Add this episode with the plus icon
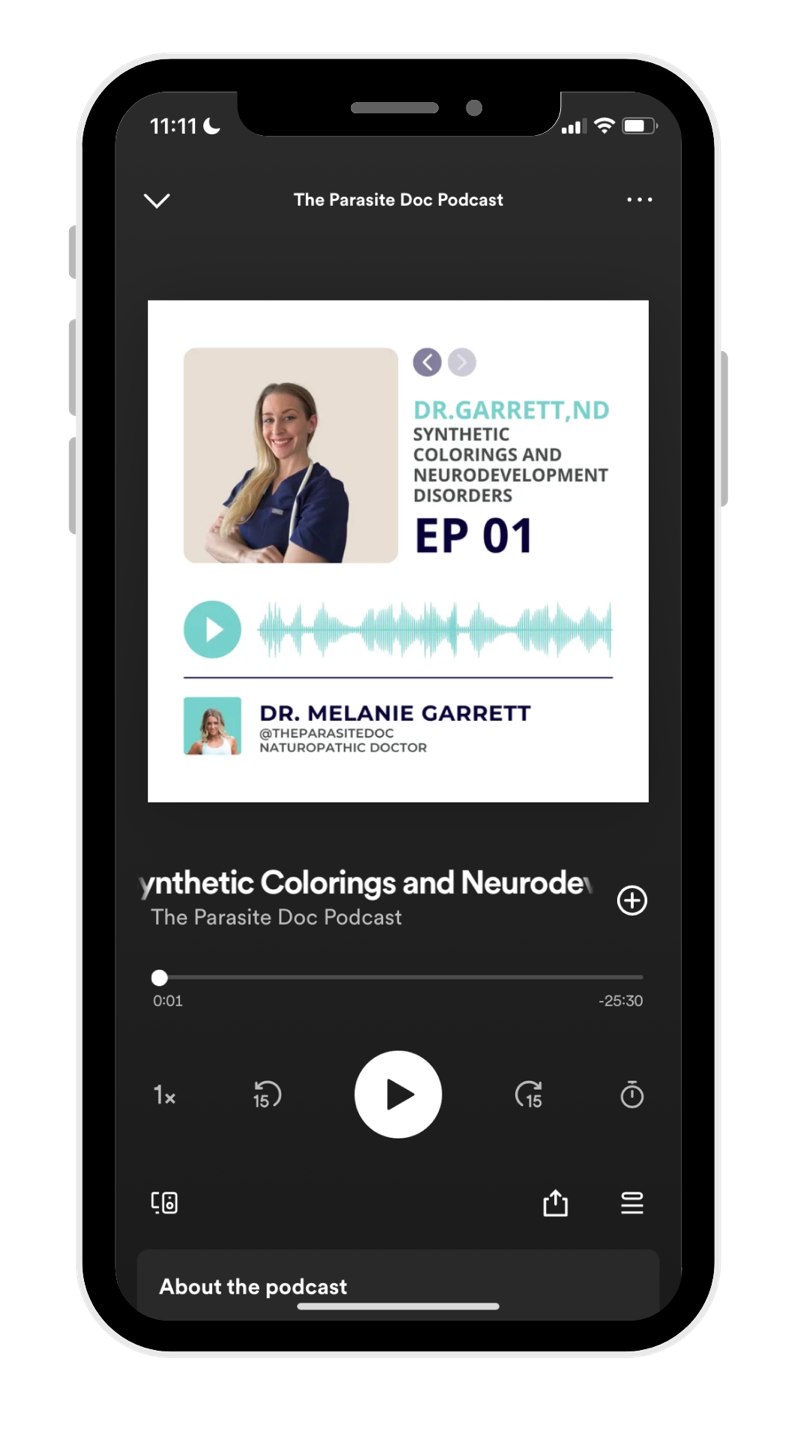Image resolution: width=810 pixels, height=1440 pixels. click(x=632, y=900)
